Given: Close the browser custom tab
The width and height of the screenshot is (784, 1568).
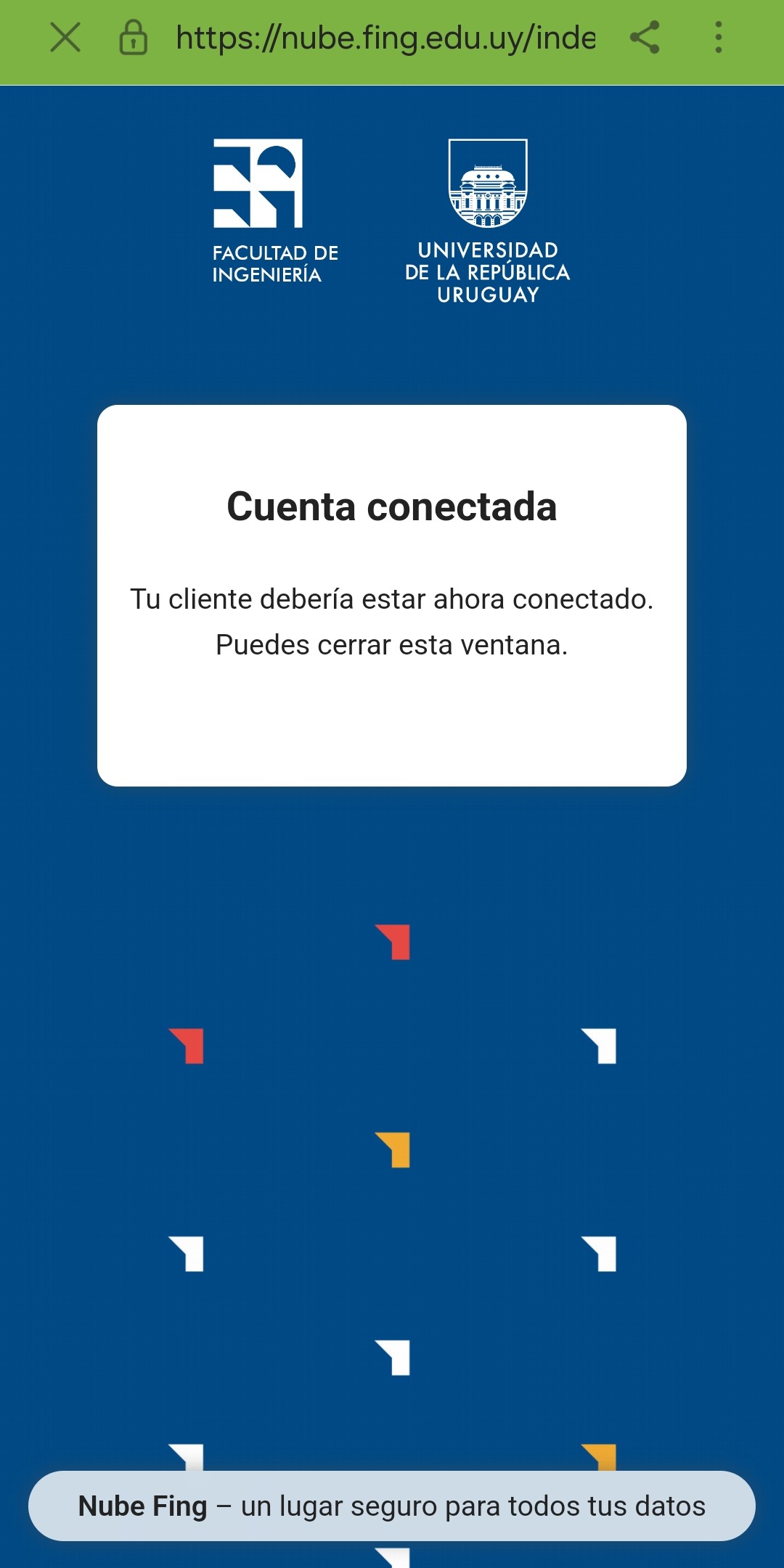Looking at the screenshot, I should tap(65, 37).
